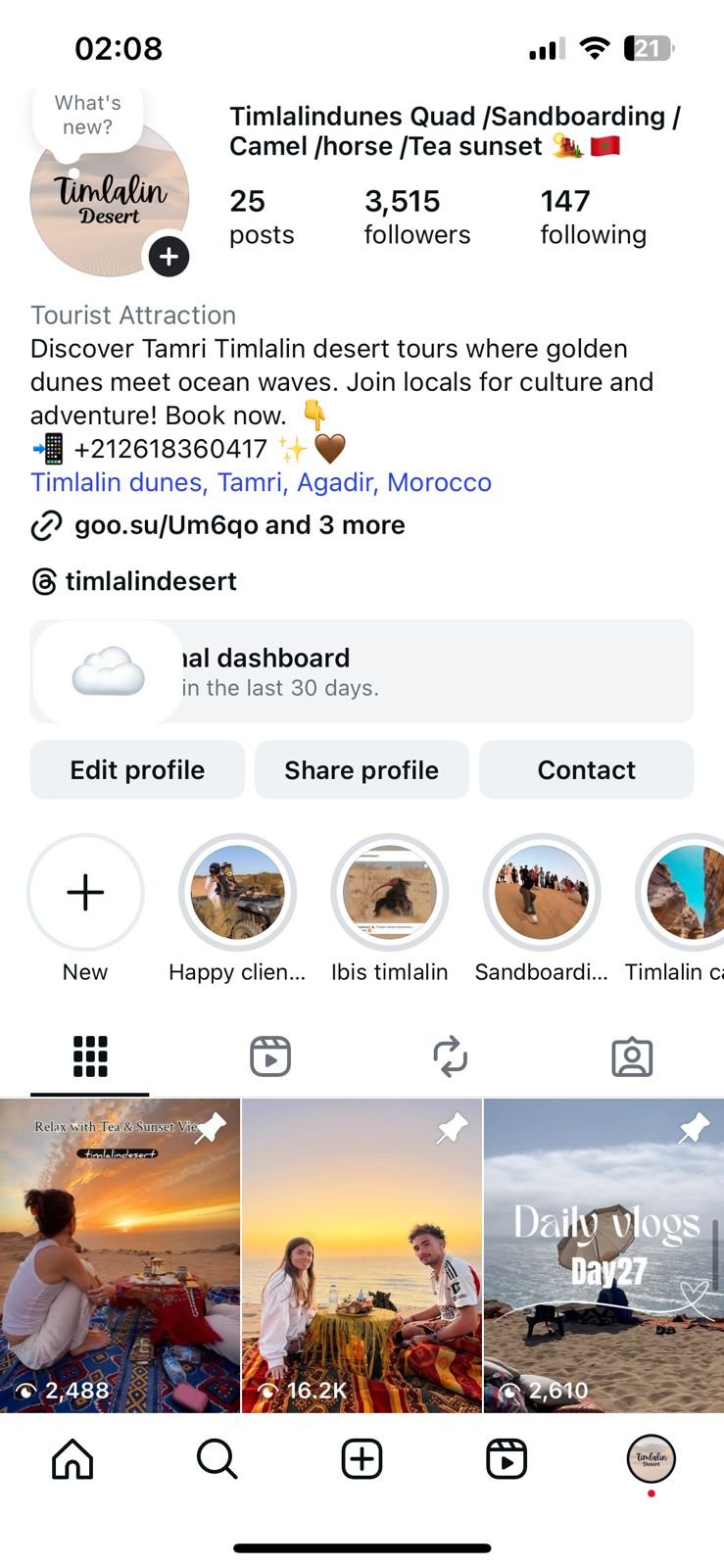Viewport: 724px width, 1568px height.
Task: Open Sandboarding highlight
Action: tap(541, 893)
